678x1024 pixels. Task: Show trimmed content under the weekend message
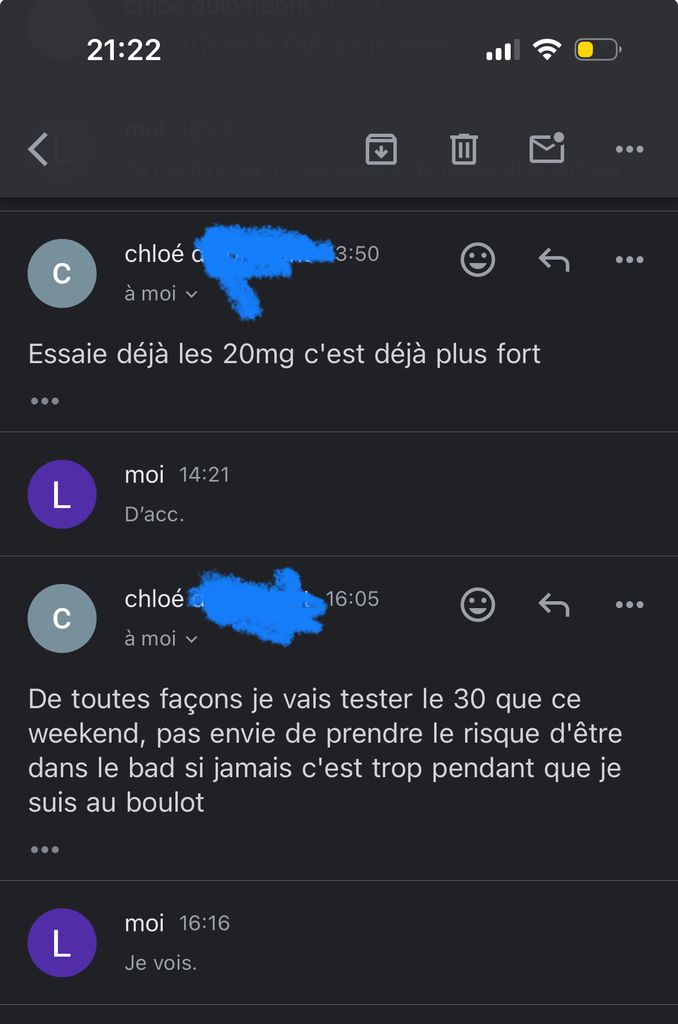[44, 849]
